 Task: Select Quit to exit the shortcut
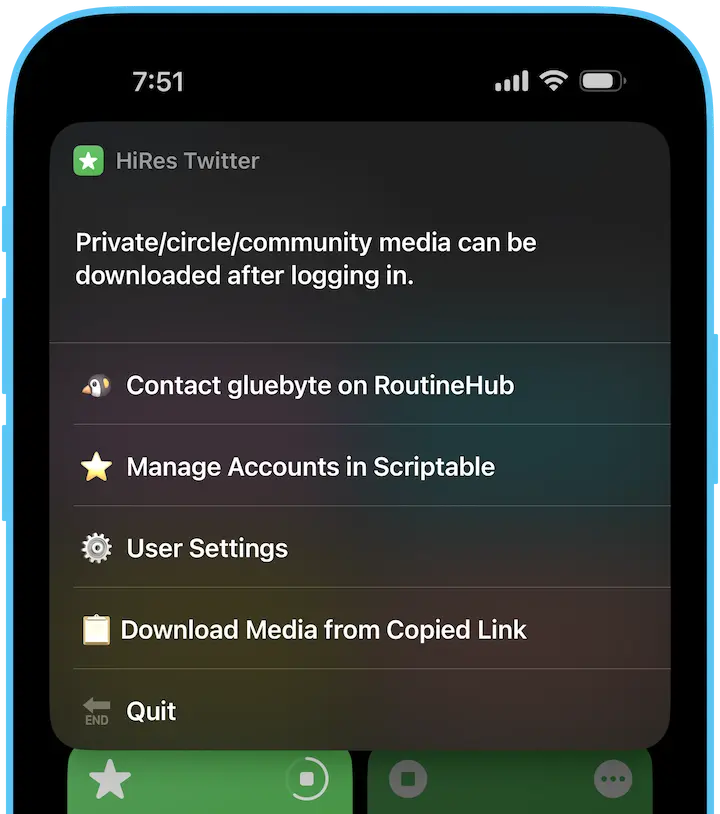151,711
